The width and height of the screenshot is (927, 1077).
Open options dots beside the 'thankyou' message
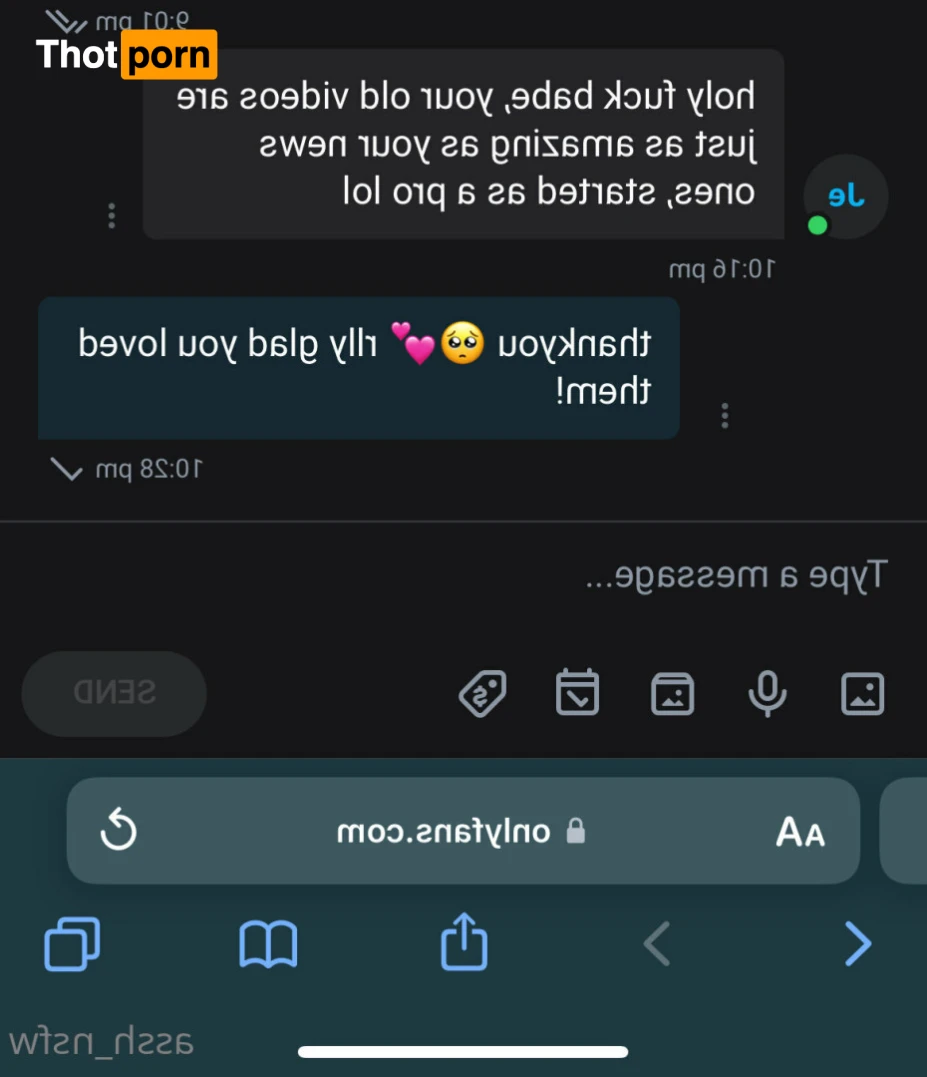pyautogui.click(x=725, y=415)
